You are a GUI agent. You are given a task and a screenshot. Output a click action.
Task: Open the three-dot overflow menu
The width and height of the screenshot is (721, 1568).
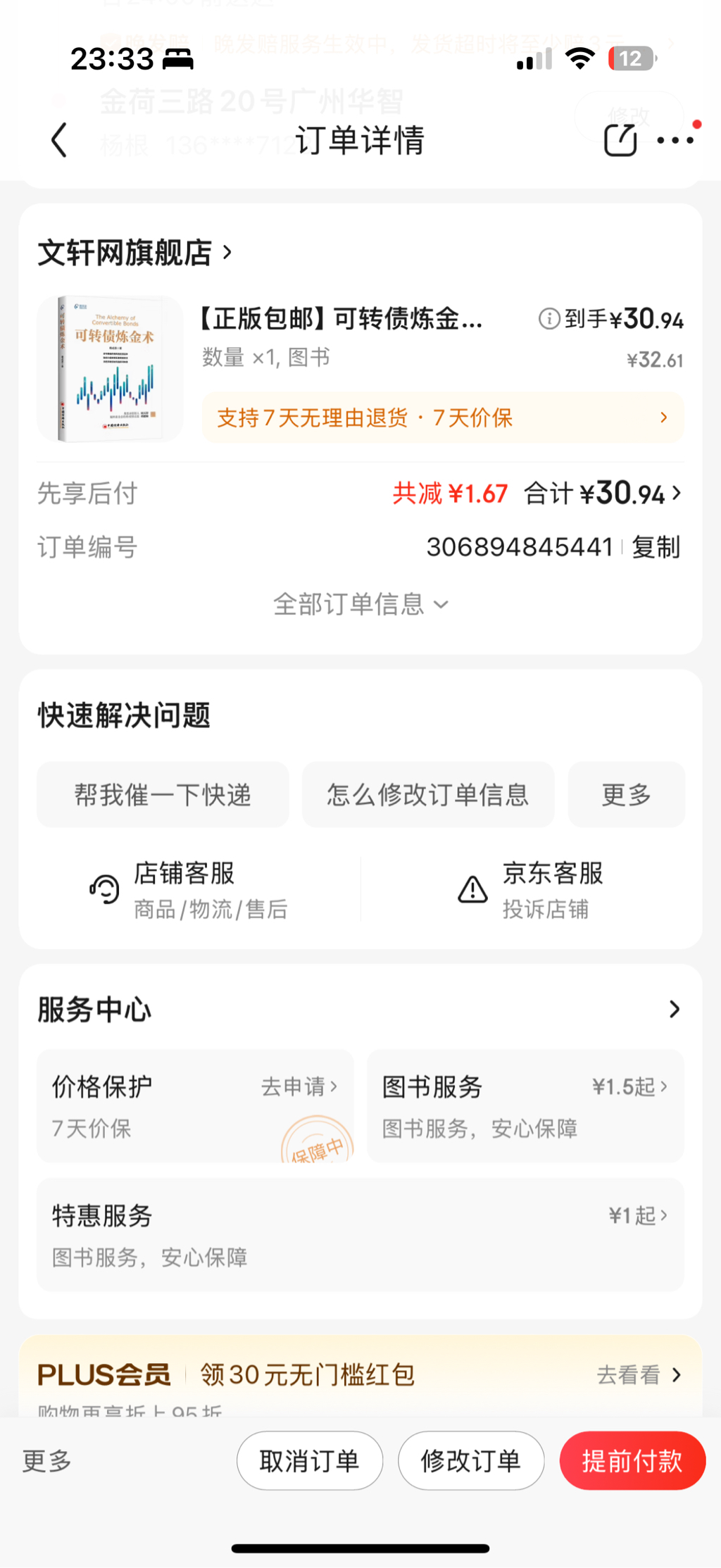[675, 140]
